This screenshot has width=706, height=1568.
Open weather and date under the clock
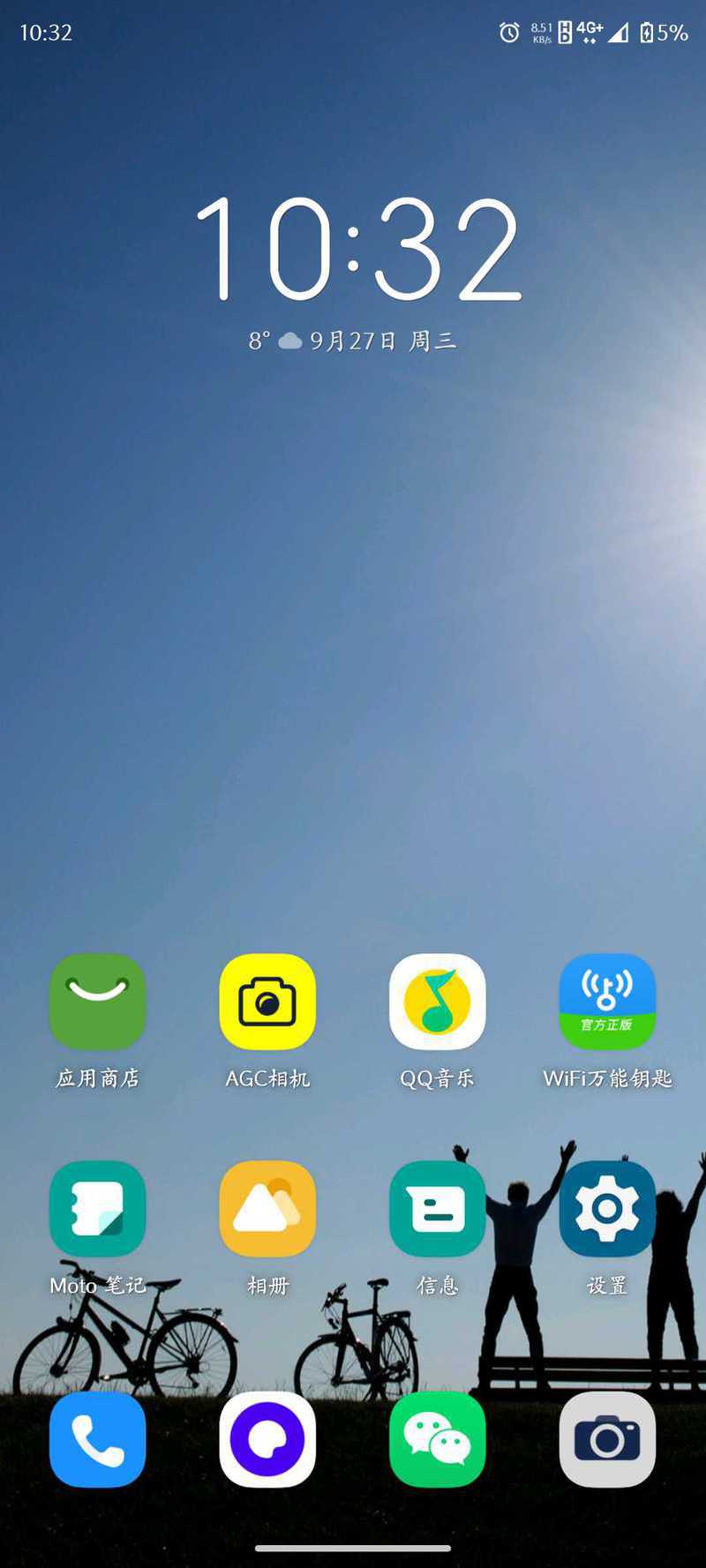[x=352, y=341]
